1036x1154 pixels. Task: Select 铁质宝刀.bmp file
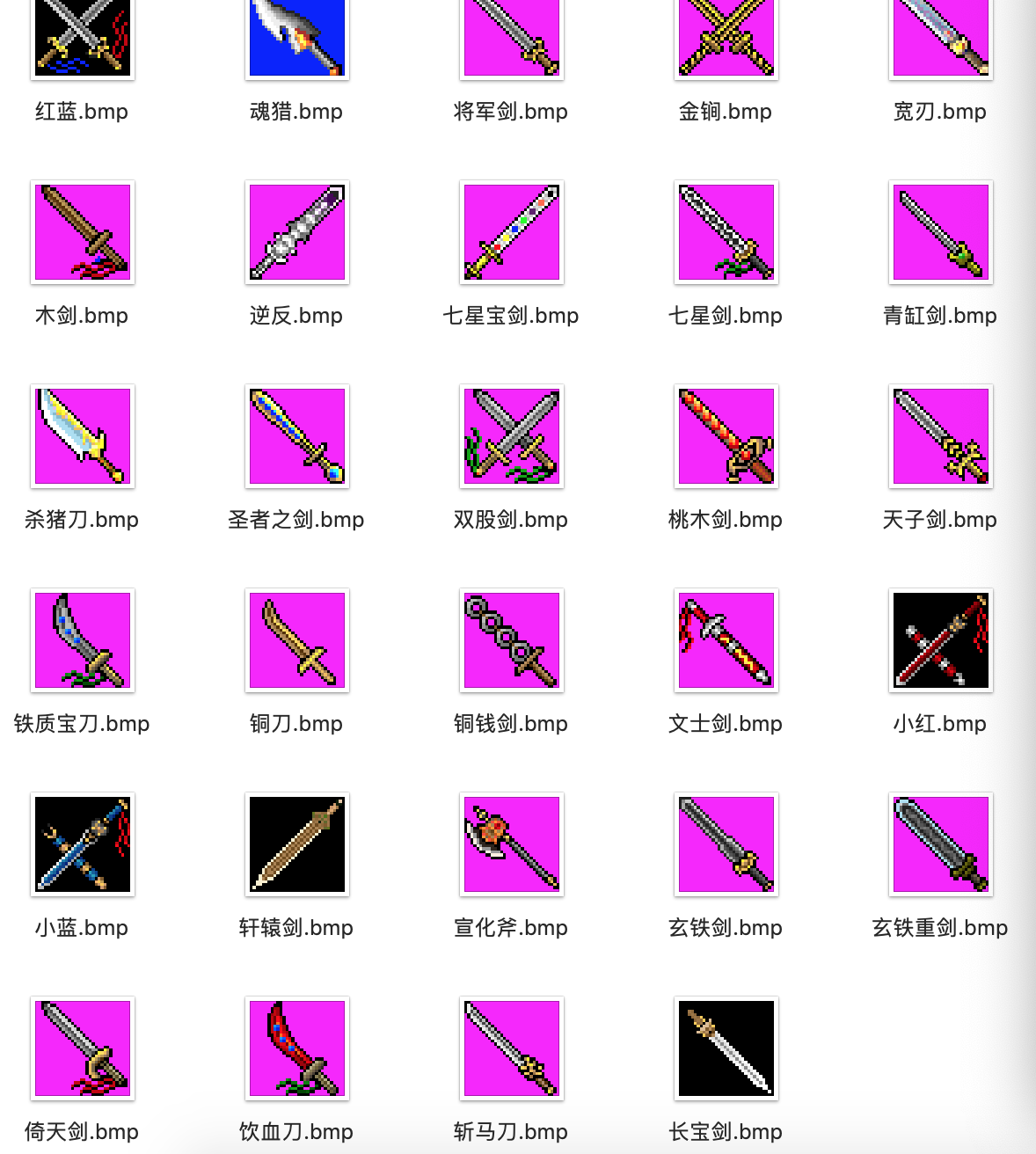click(83, 640)
